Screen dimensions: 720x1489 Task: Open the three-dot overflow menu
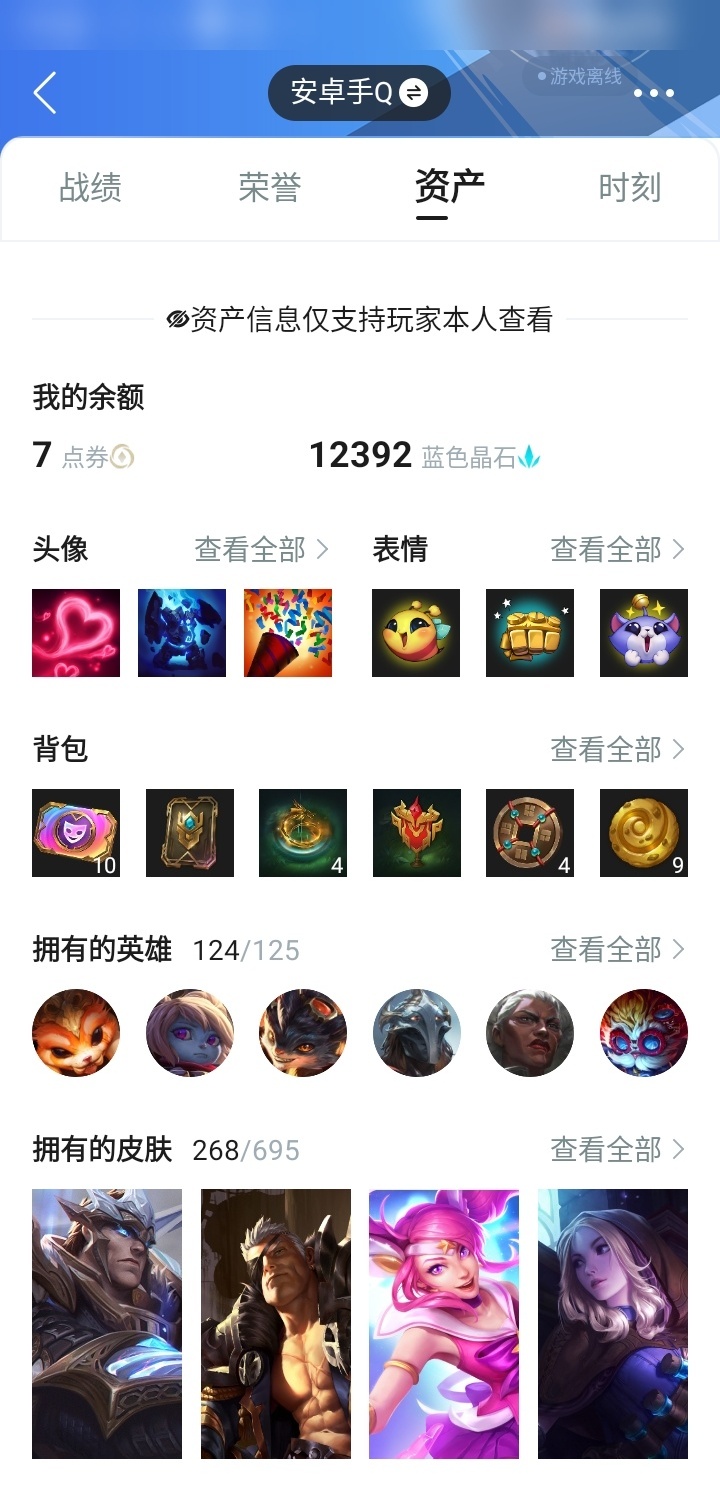click(654, 93)
